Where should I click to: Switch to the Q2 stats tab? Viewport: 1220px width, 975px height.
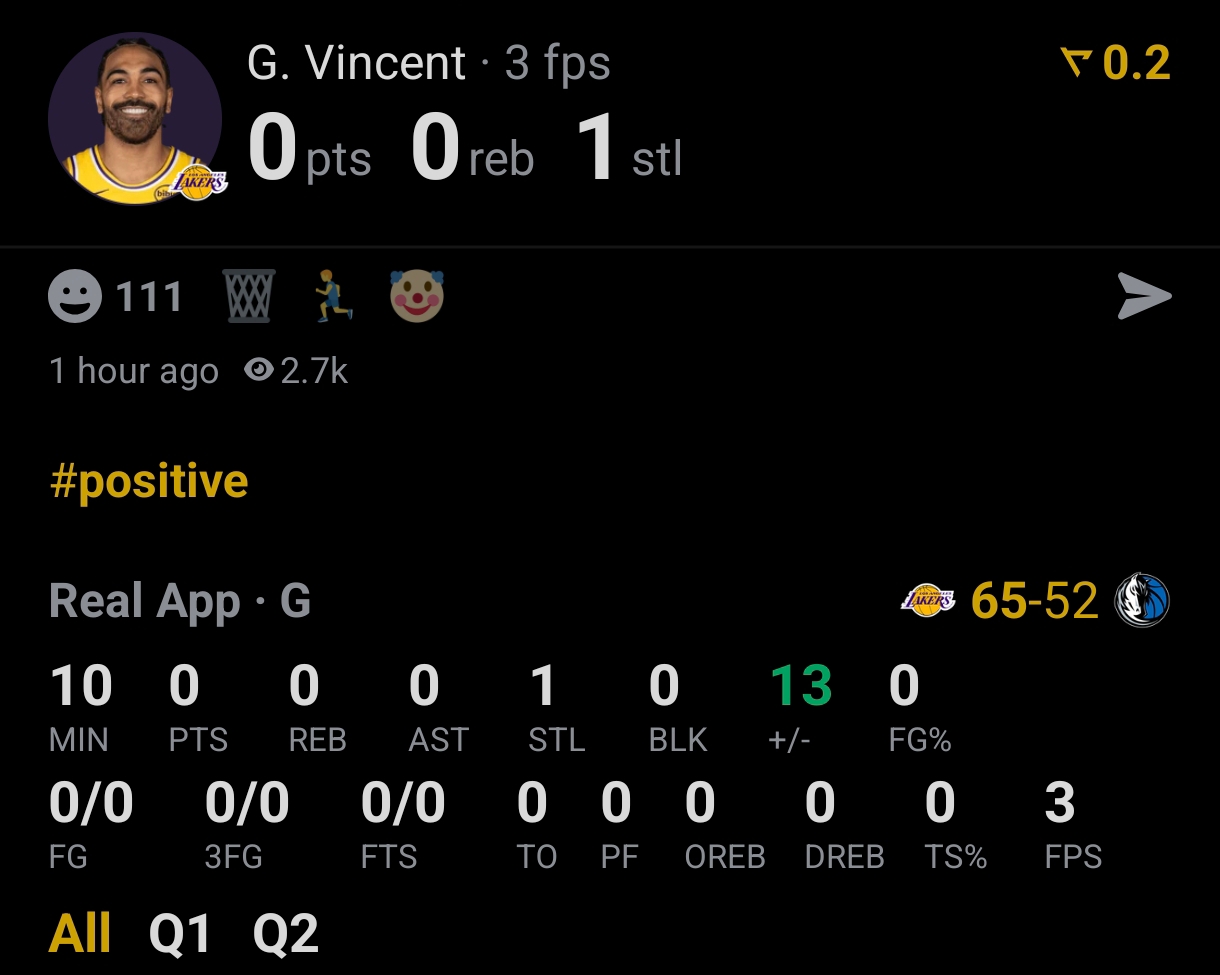point(285,934)
